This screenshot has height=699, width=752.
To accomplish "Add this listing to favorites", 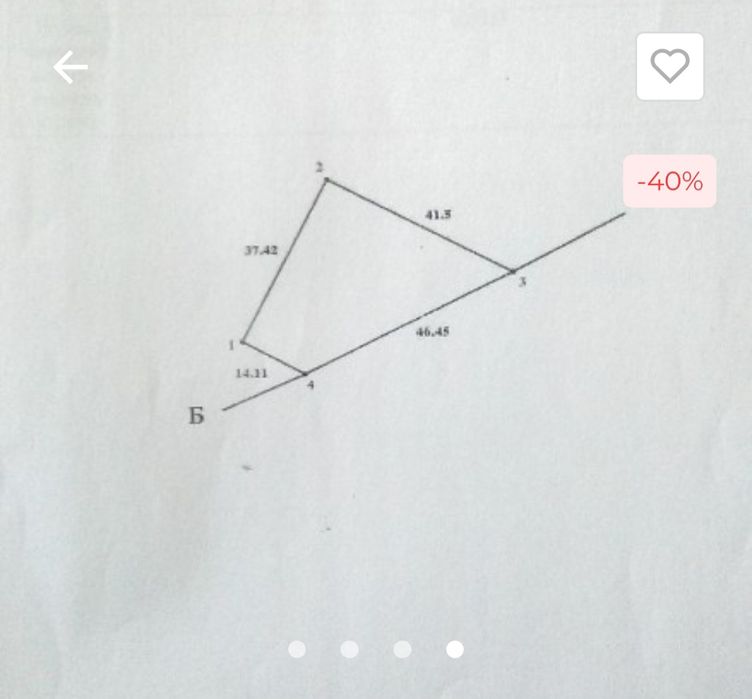I will 670,67.
